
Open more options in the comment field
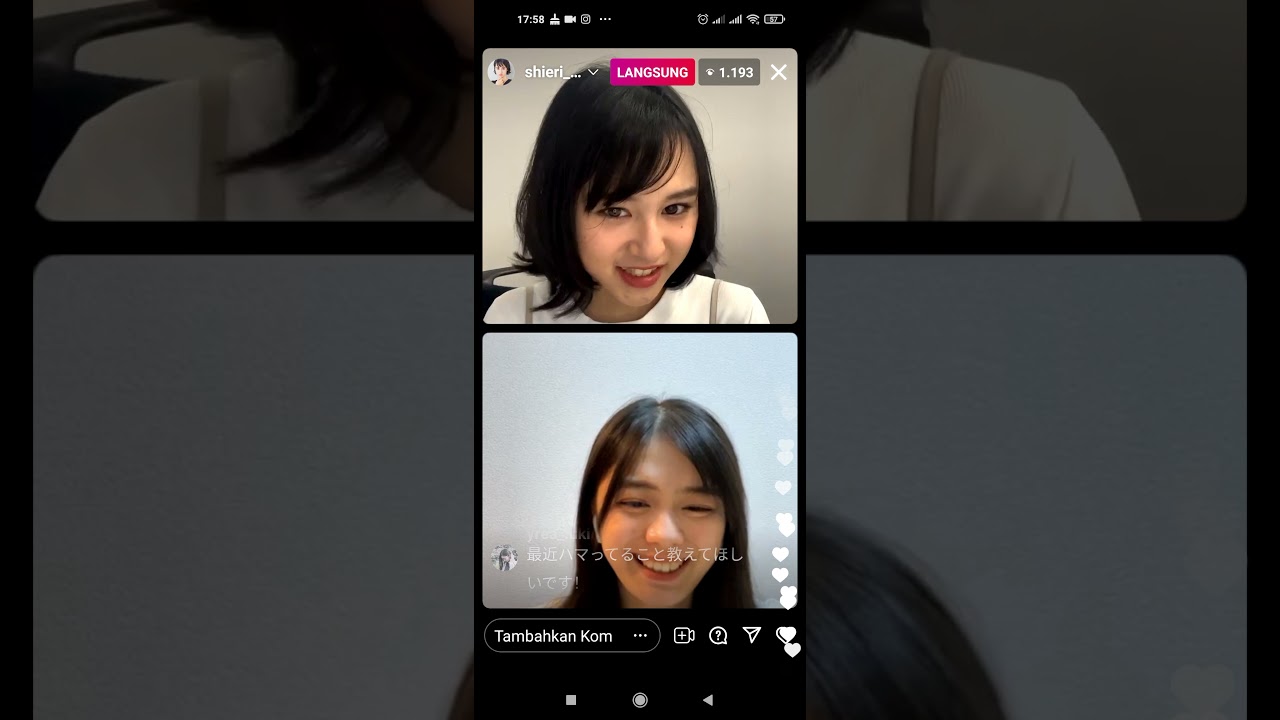coord(640,636)
